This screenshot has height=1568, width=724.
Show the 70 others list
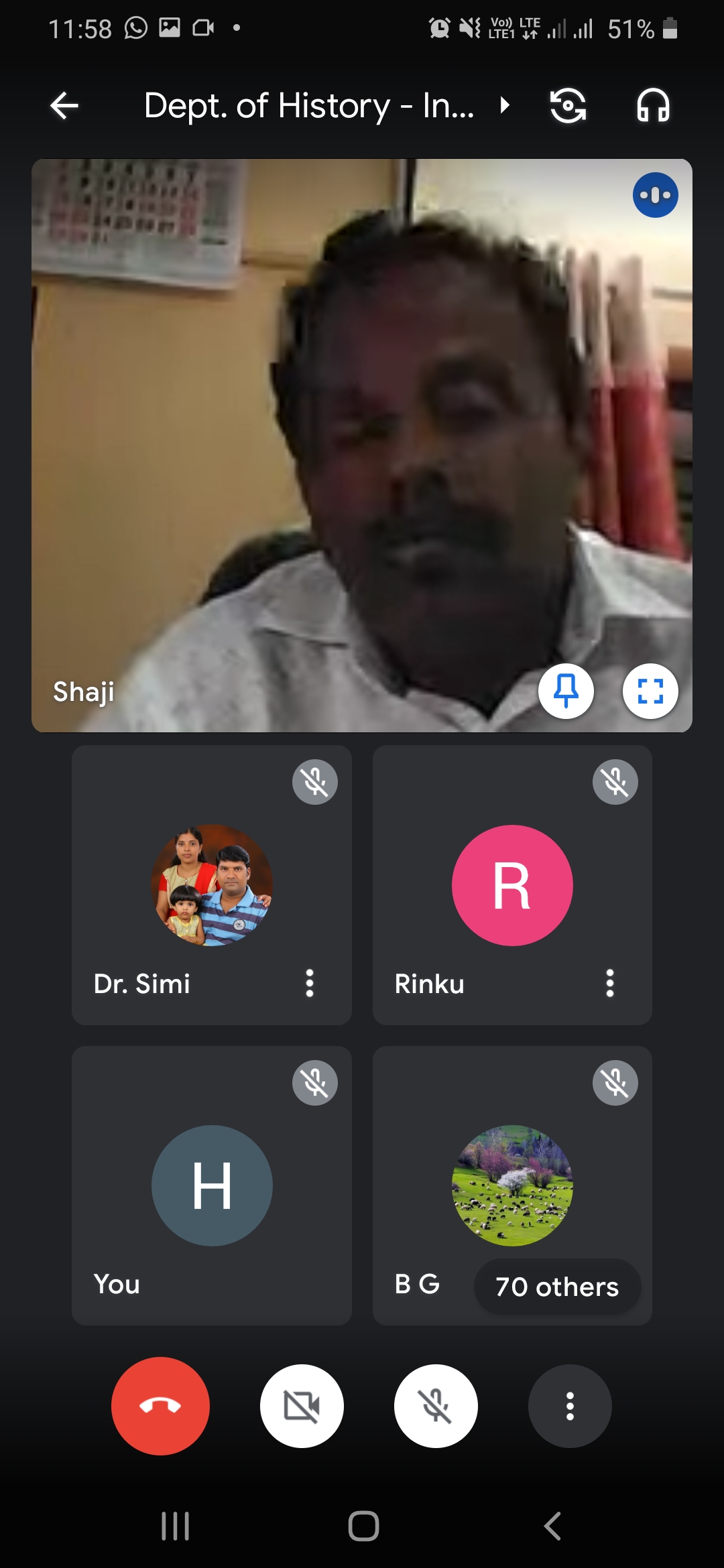coord(556,1286)
